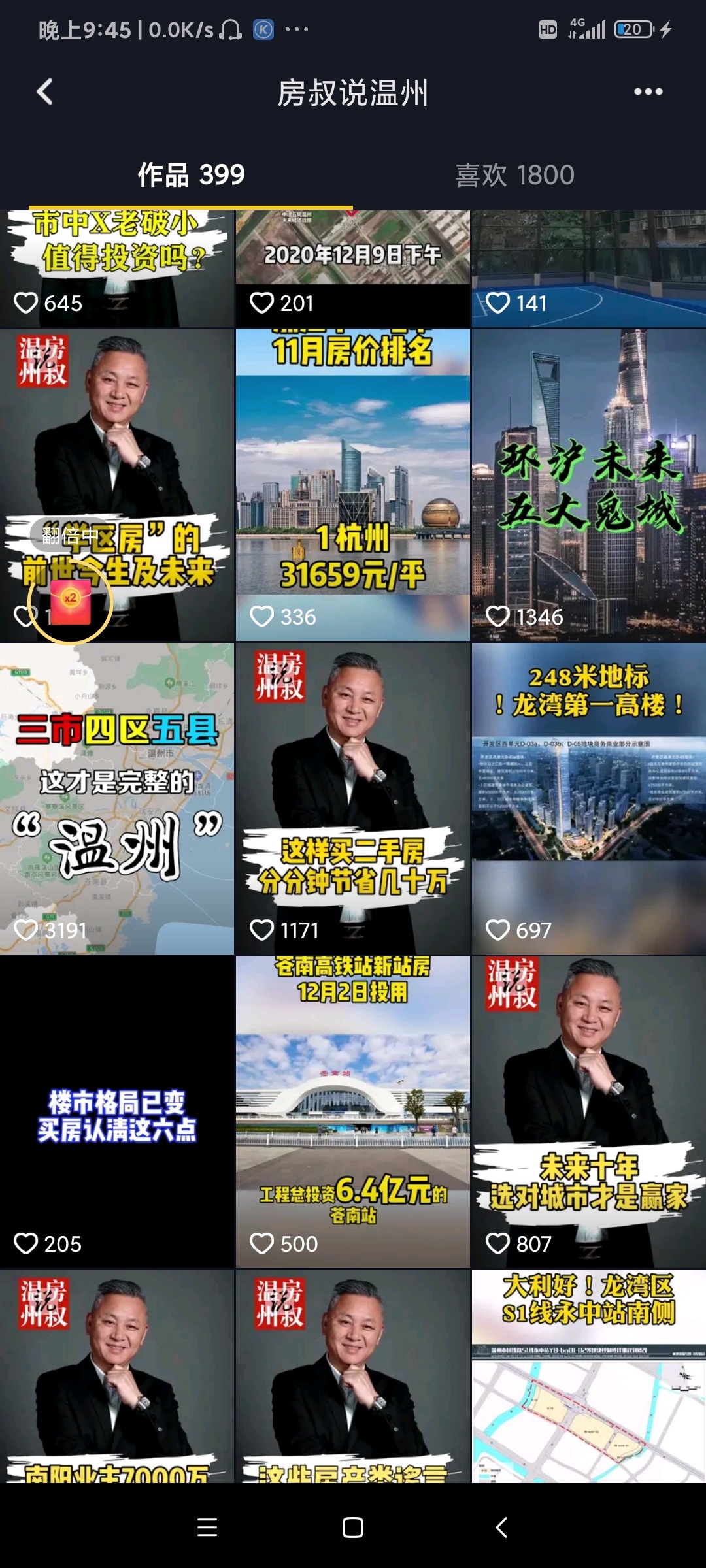Open the 环沪未来五大鬼城 video
This screenshot has width=706, height=1568.
pos(588,483)
